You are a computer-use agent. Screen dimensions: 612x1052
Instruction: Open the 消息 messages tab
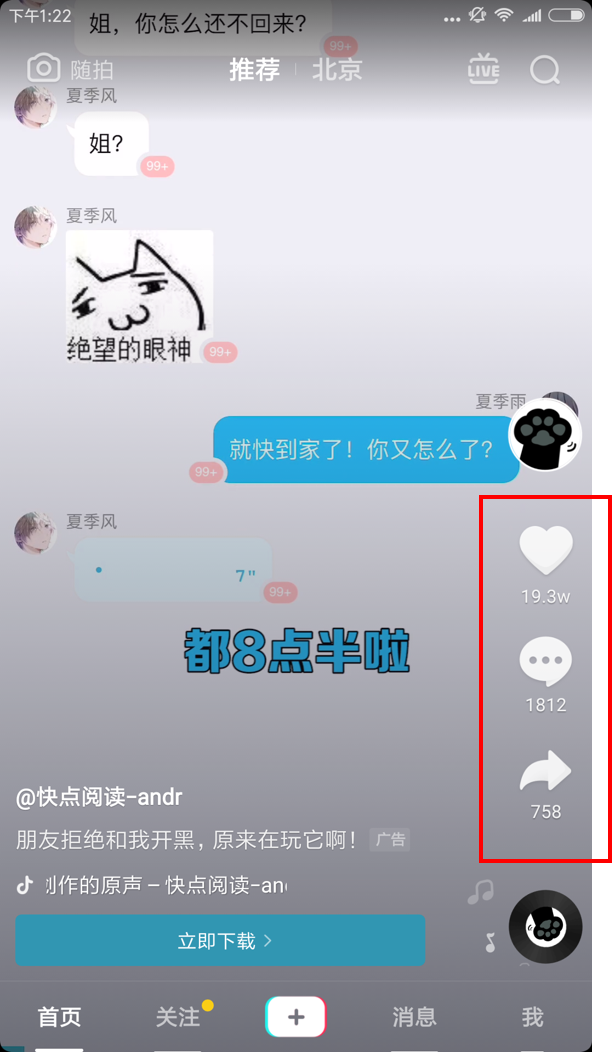(414, 1017)
